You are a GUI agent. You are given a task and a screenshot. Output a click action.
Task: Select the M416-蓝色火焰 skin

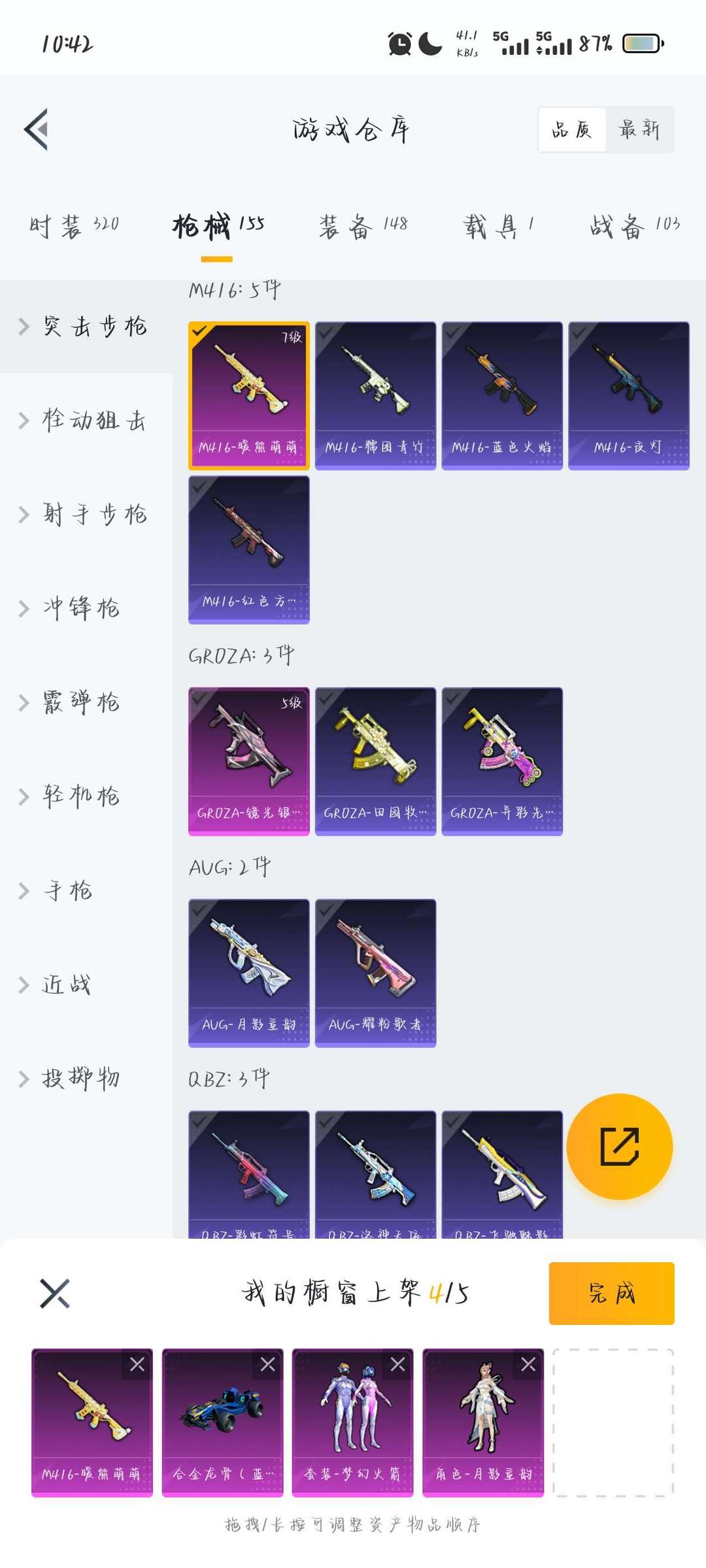pyautogui.click(x=502, y=395)
